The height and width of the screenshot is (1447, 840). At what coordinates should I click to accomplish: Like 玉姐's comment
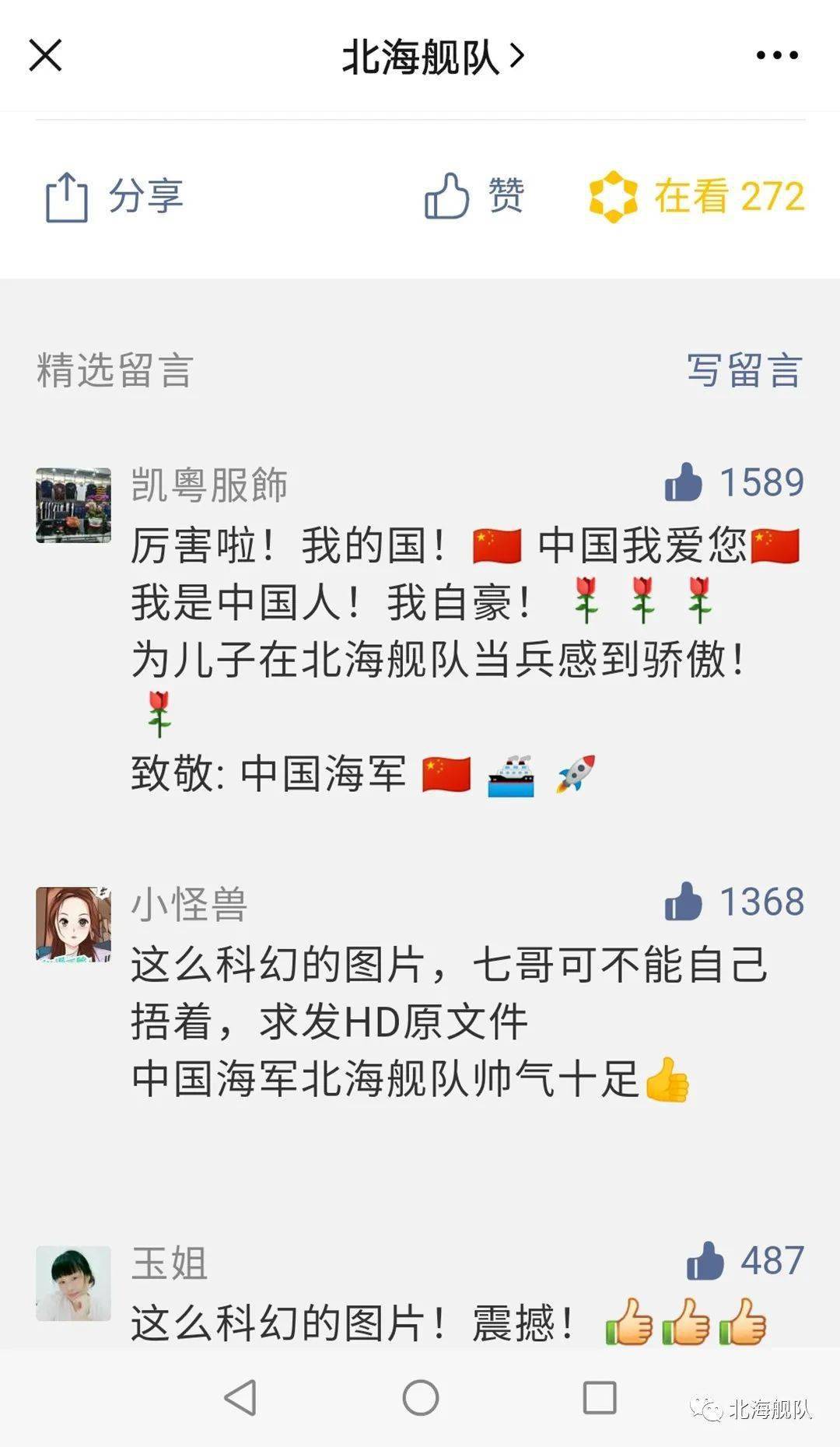(x=745, y=1260)
